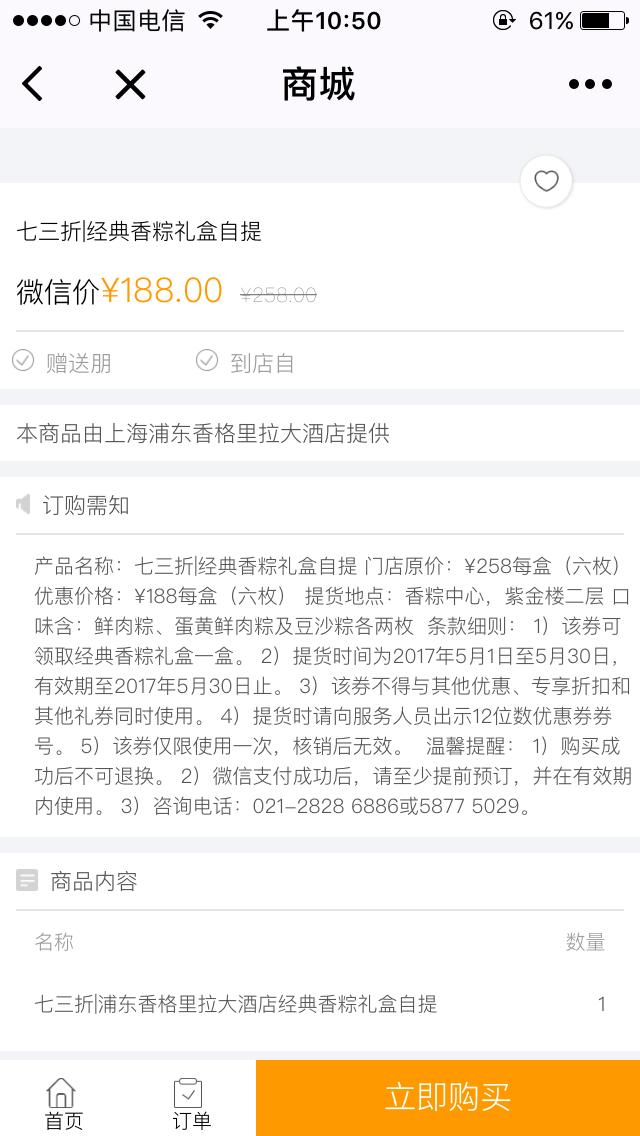The height and width of the screenshot is (1136, 640).
Task: Favorite this product with the heart icon
Action: click(x=546, y=181)
